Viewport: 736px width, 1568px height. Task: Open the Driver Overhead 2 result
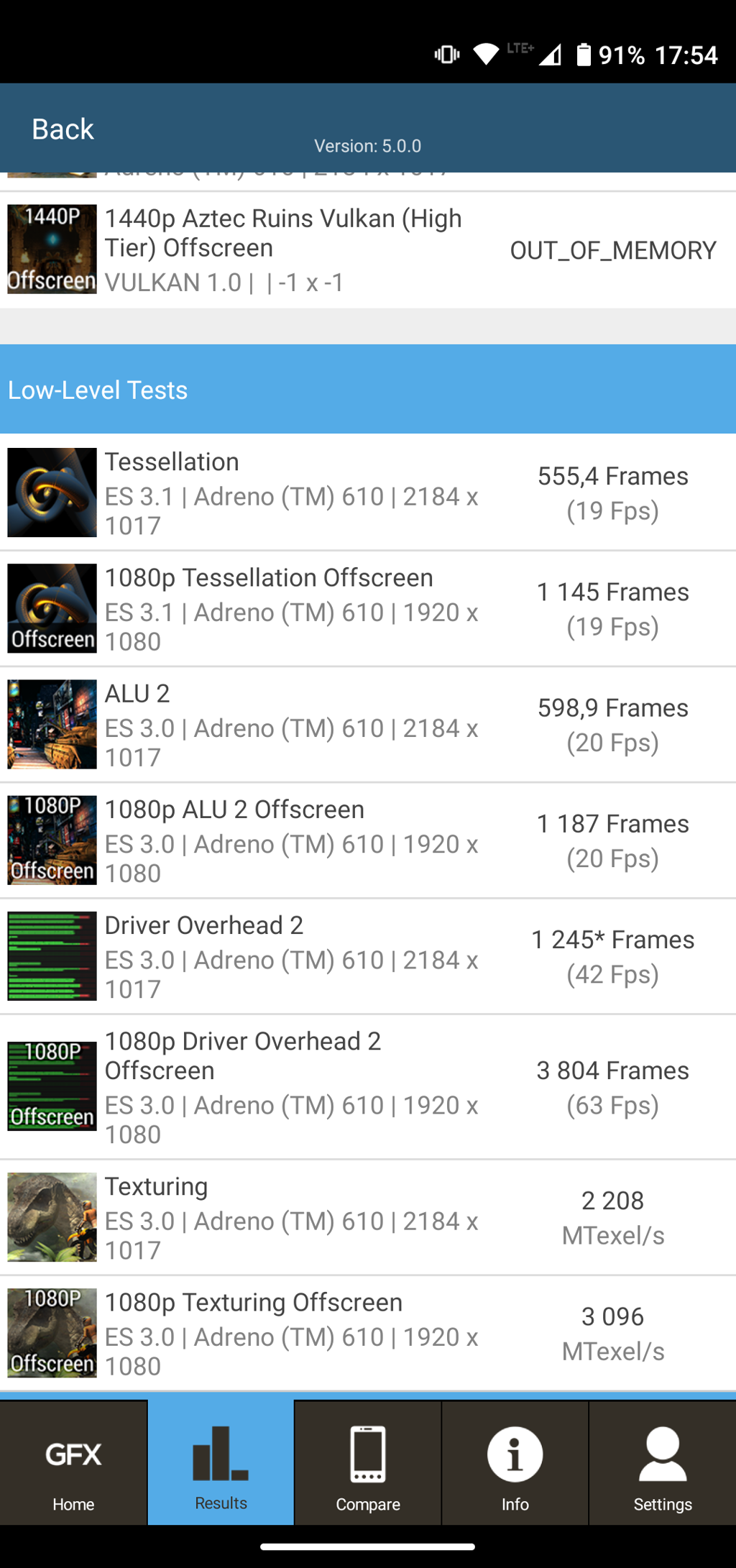(x=368, y=956)
